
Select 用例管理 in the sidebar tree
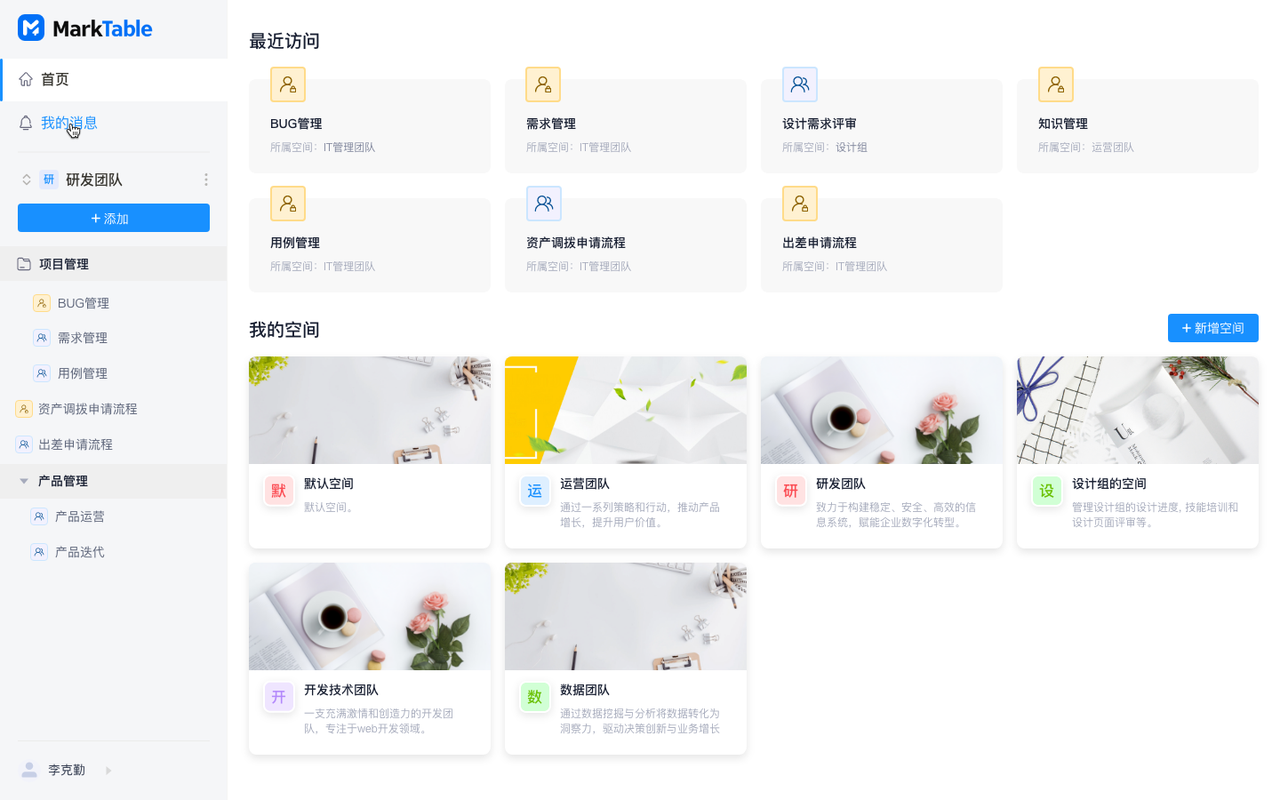click(82, 373)
